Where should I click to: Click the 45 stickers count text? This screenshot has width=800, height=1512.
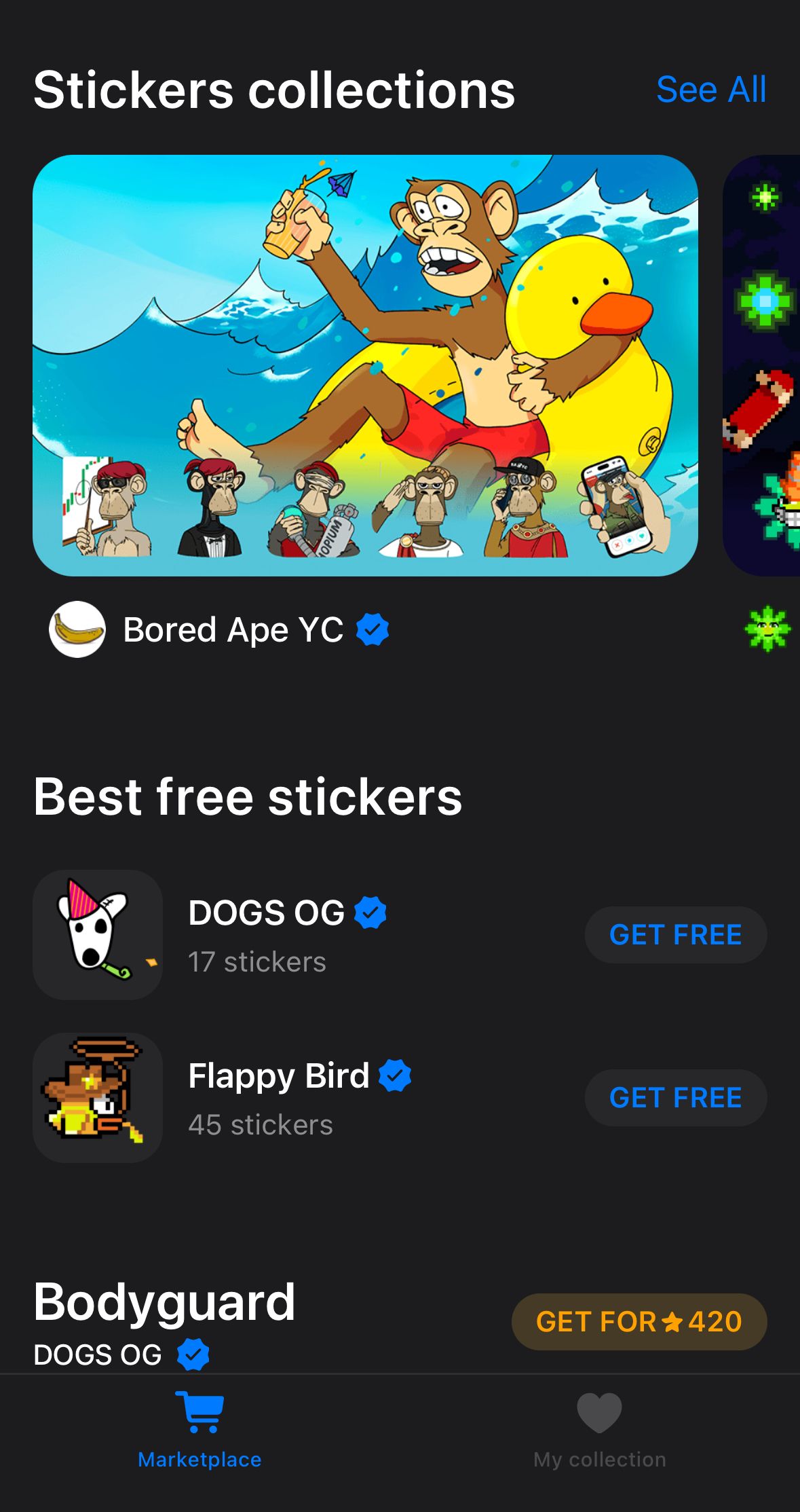tap(260, 1125)
